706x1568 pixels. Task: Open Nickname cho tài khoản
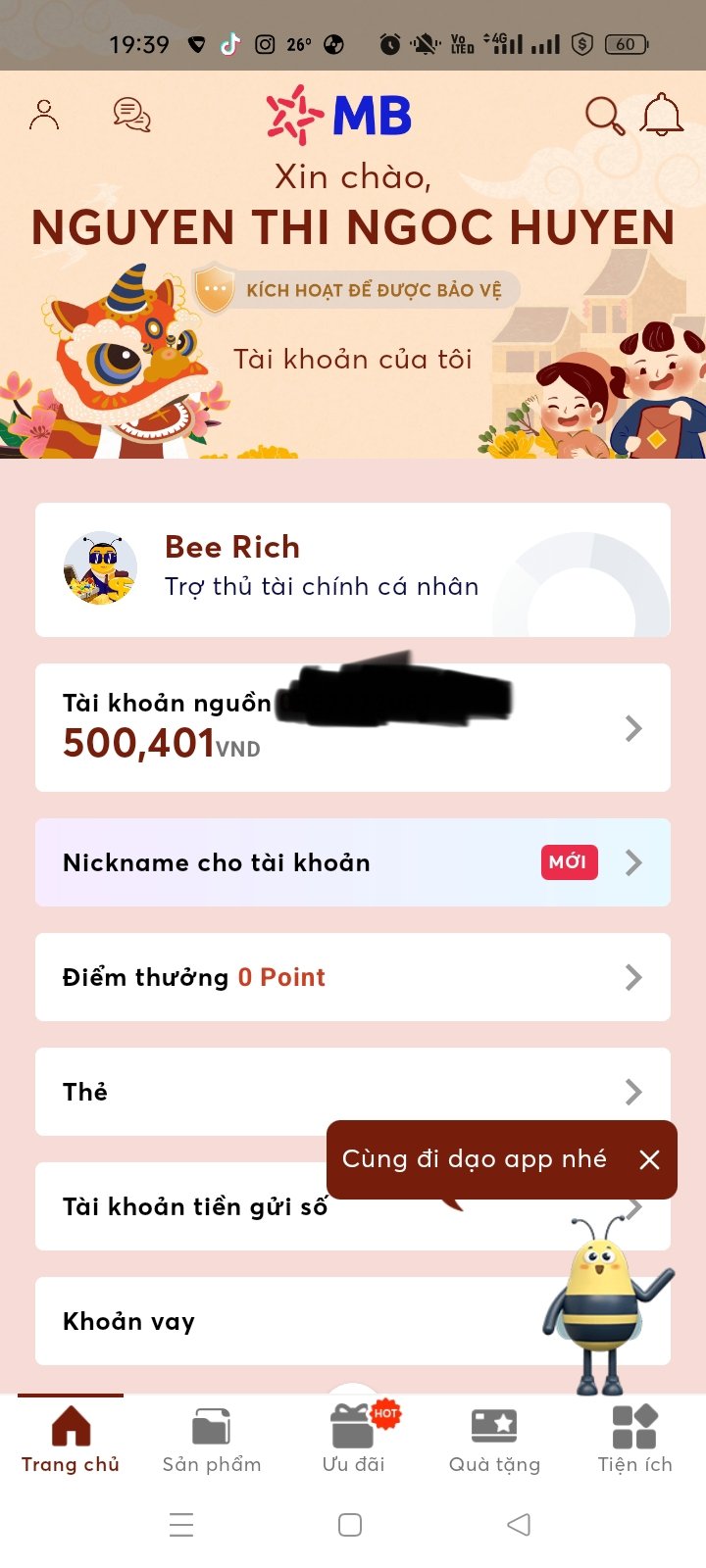tap(353, 862)
